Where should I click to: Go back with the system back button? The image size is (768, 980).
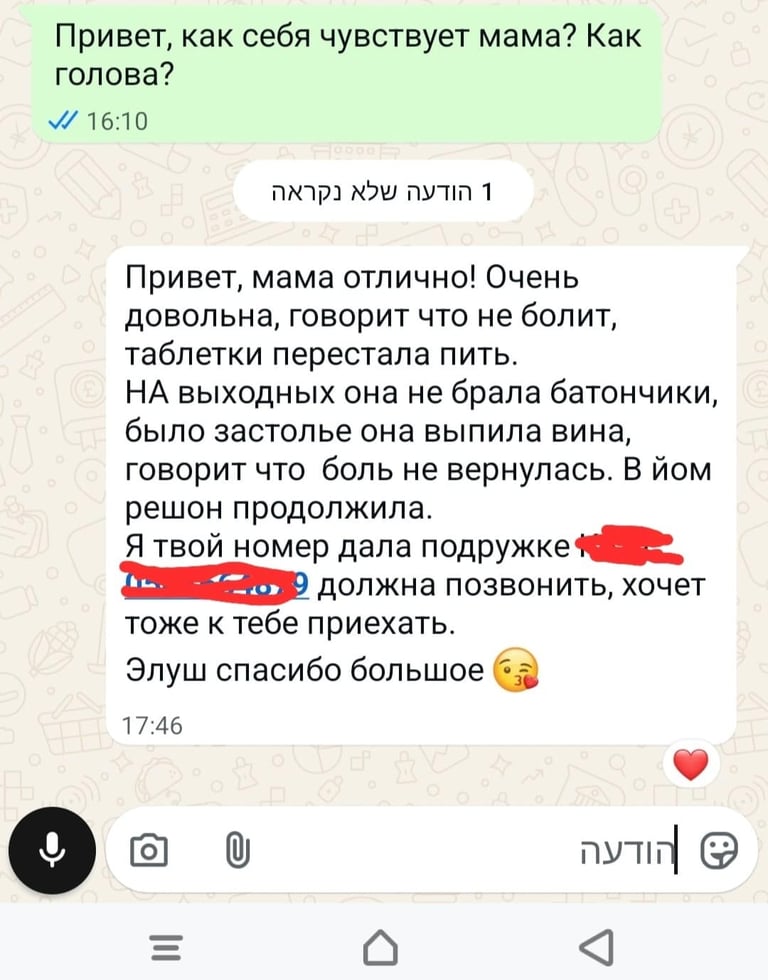597,948
